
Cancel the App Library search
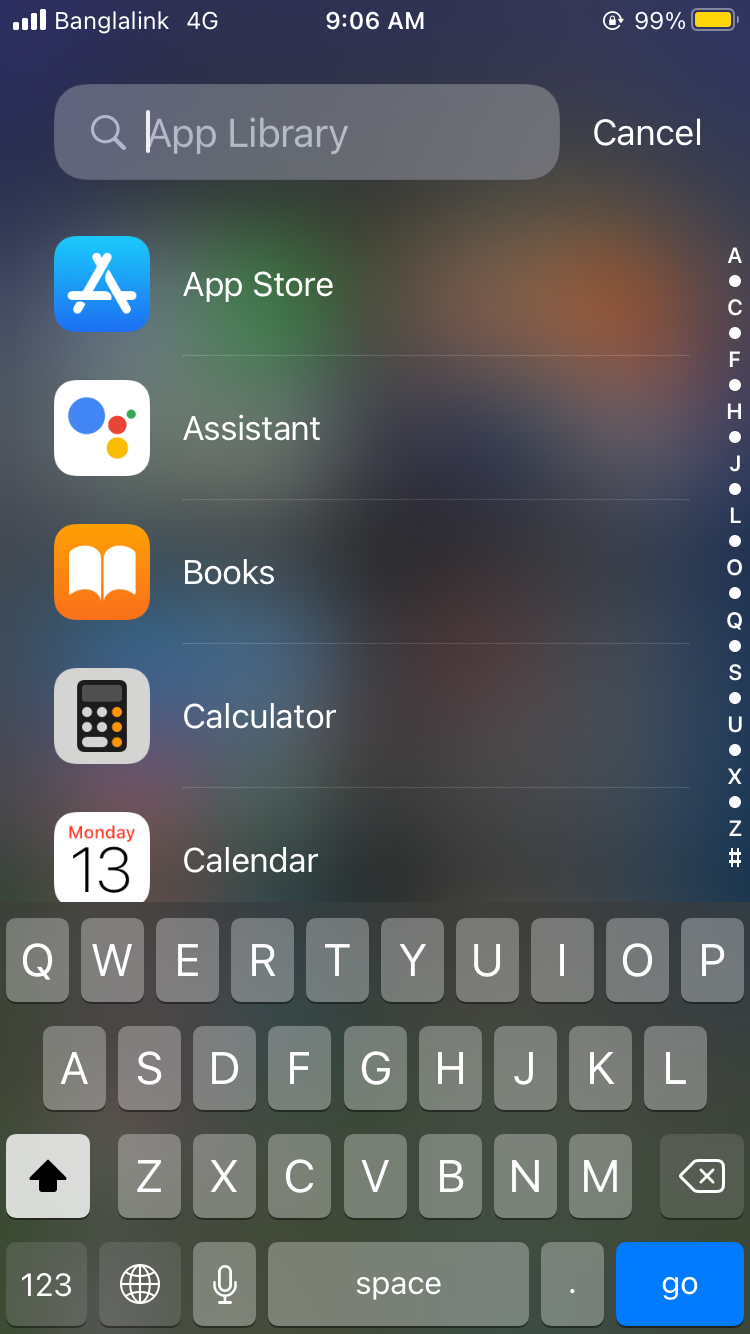[647, 132]
